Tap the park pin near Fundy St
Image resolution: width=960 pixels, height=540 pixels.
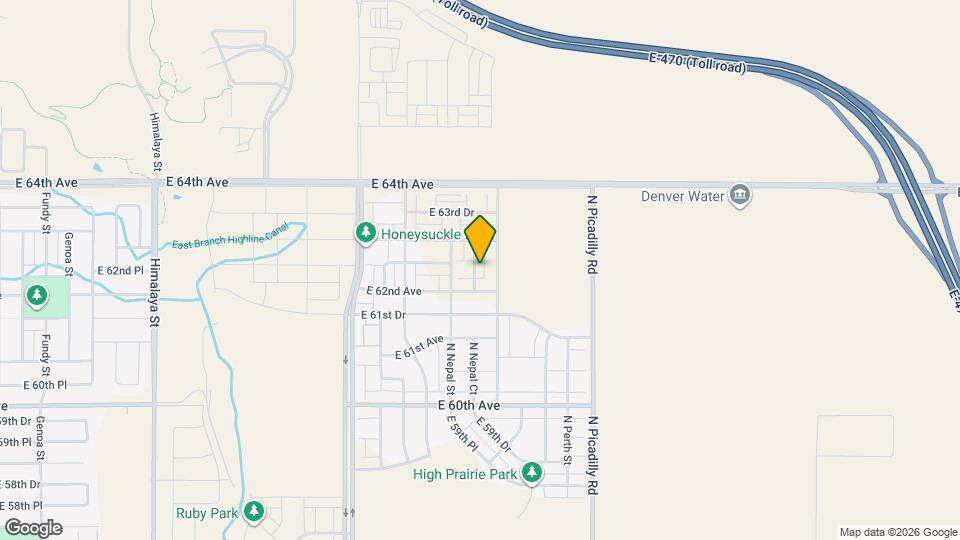tap(37, 295)
